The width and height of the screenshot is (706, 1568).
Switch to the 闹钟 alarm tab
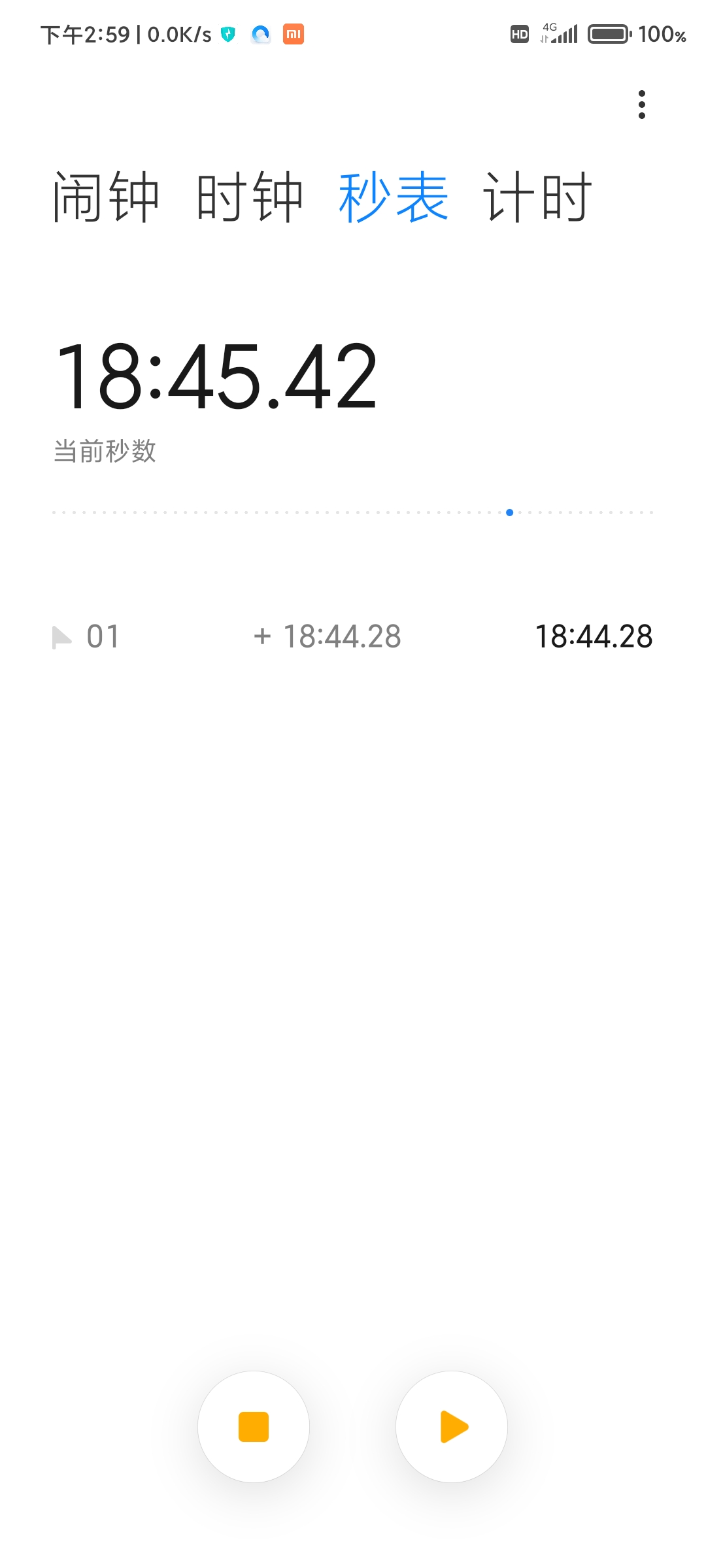[x=106, y=197]
